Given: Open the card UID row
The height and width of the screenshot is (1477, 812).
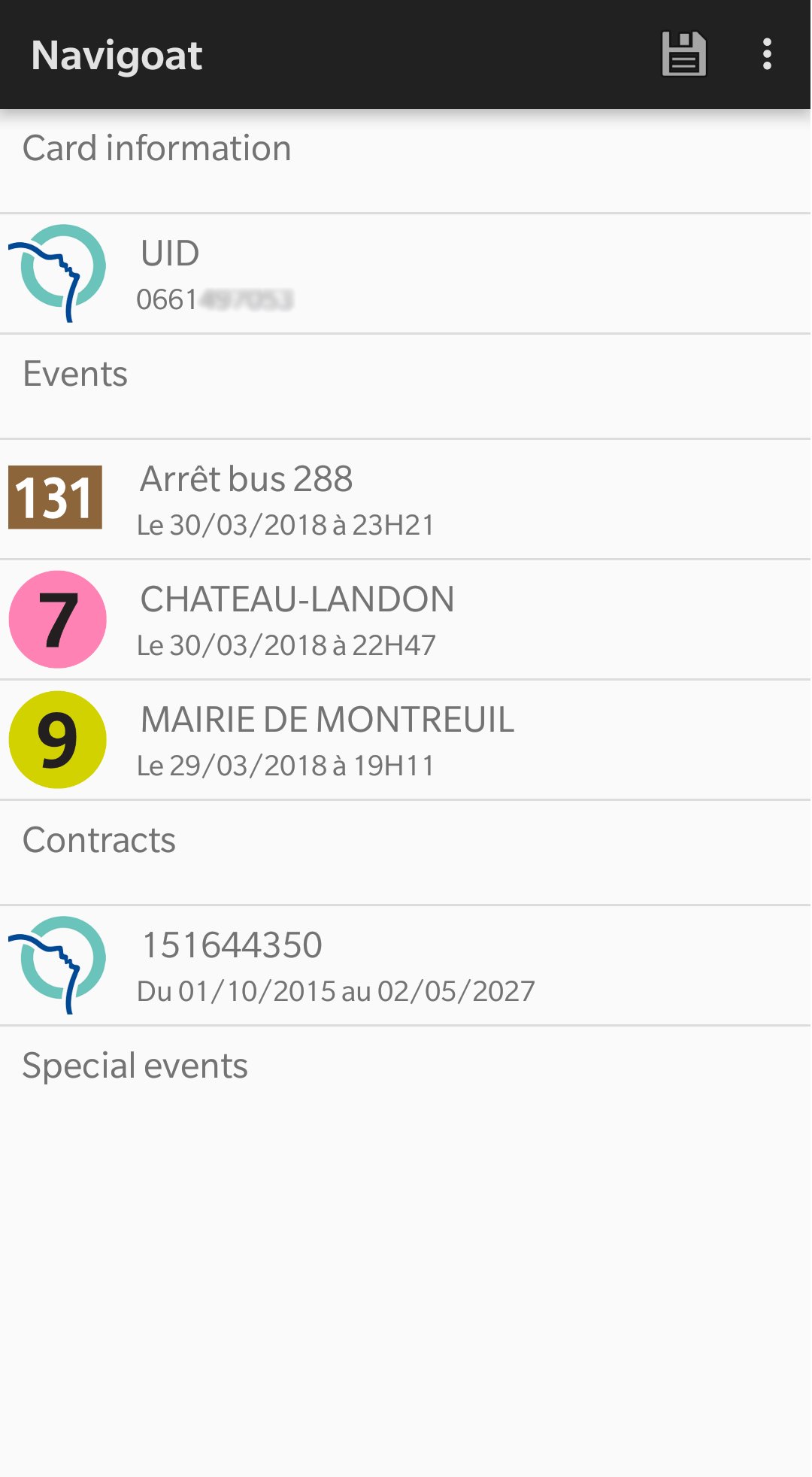Looking at the screenshot, I should [406, 274].
